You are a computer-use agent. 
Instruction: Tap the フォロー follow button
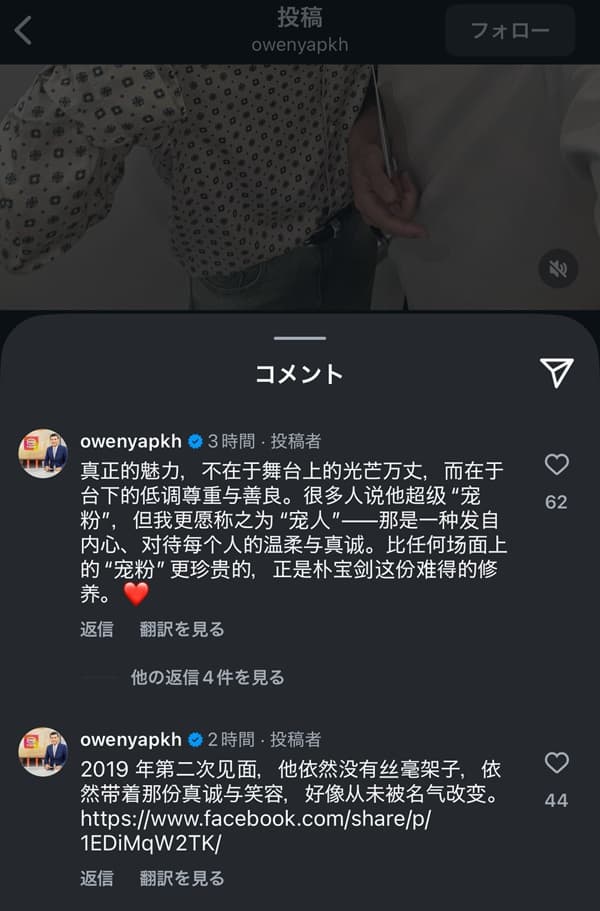tap(510, 31)
